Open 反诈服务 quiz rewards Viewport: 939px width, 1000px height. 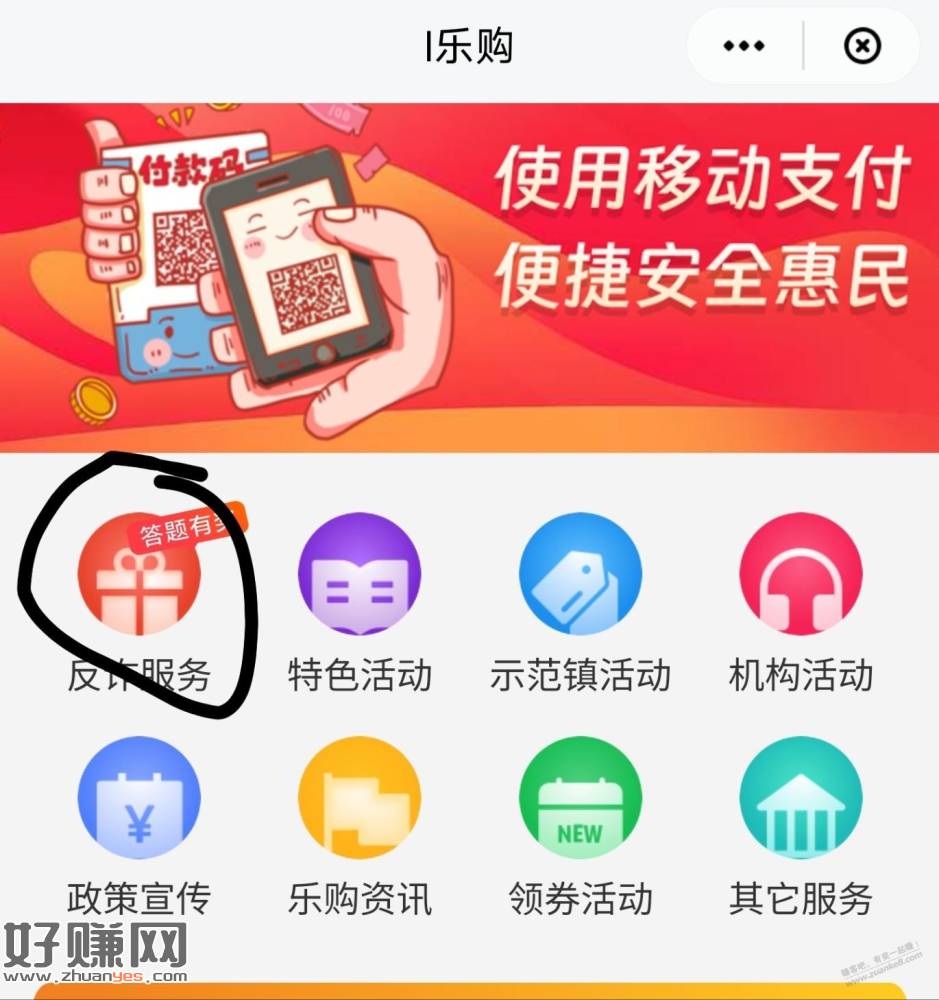pyautogui.click(x=139, y=575)
